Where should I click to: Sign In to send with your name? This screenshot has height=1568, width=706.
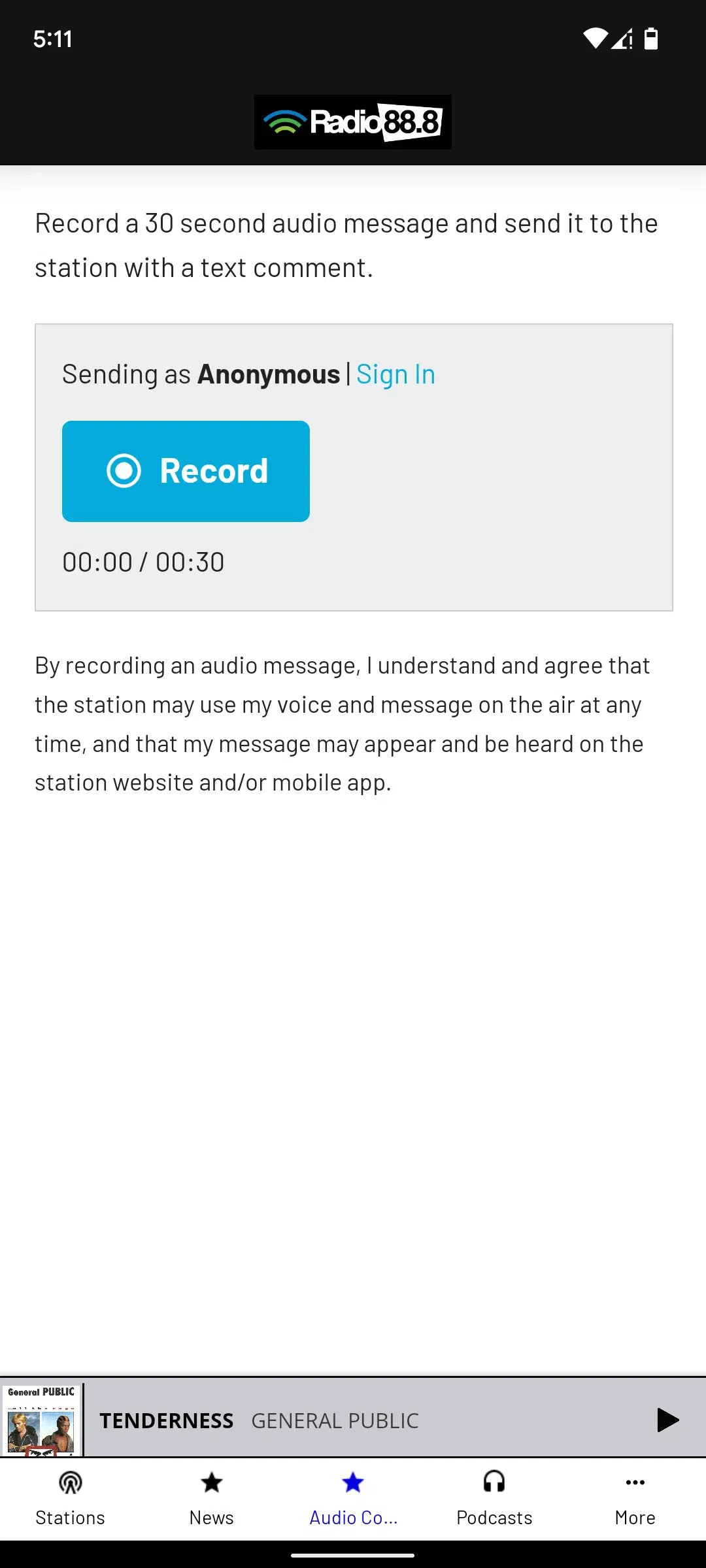[396, 374]
